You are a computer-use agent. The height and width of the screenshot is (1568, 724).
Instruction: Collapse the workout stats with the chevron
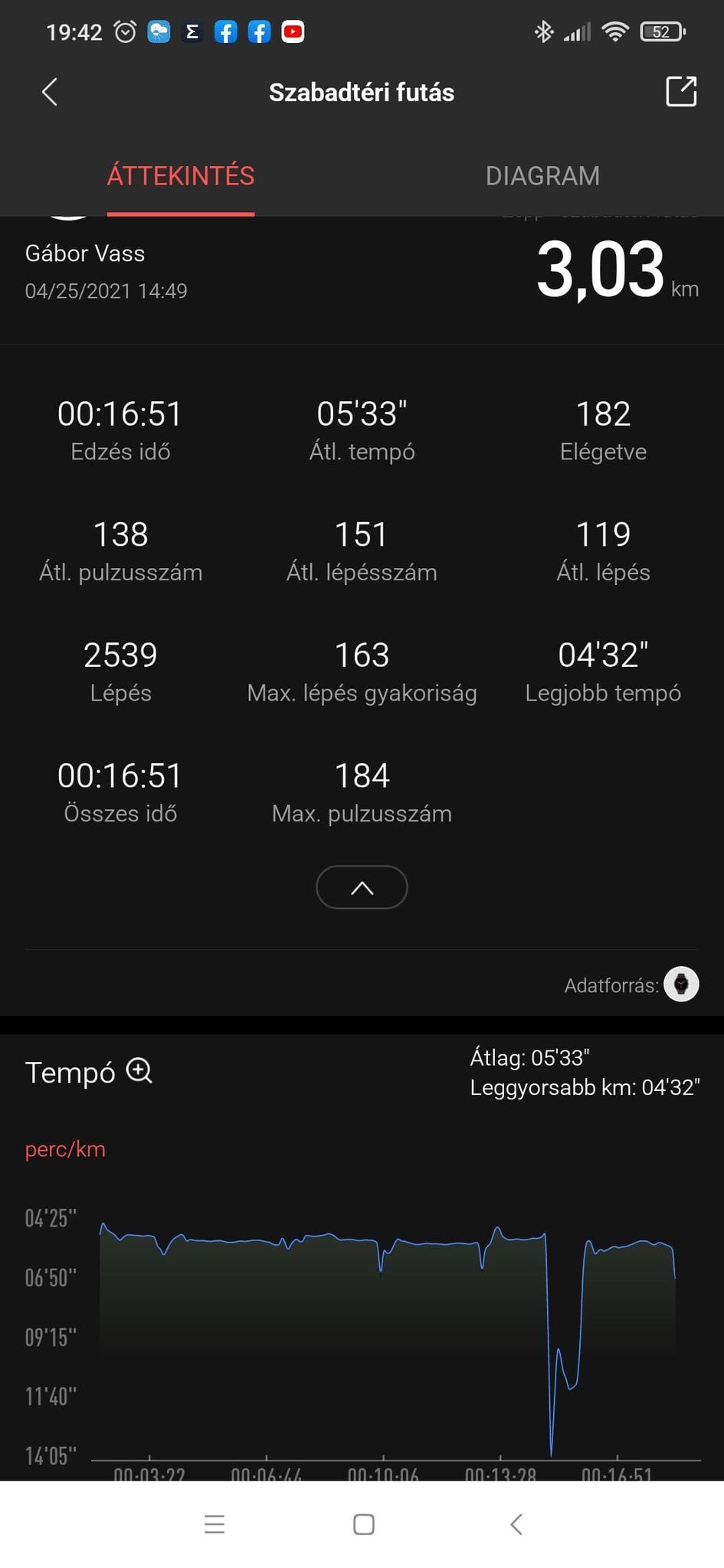click(x=362, y=887)
